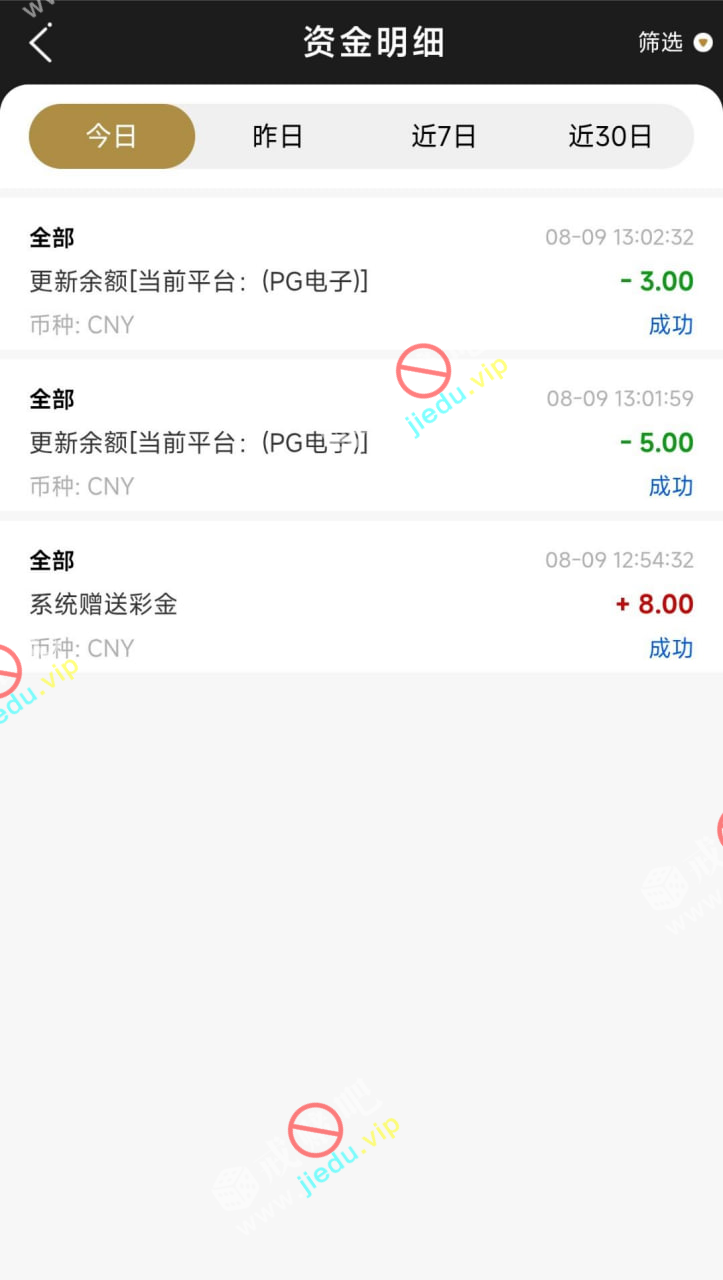This screenshot has height=1280, width=723.
Task: Switch to the 近30日 tab
Action: pyautogui.click(x=610, y=136)
